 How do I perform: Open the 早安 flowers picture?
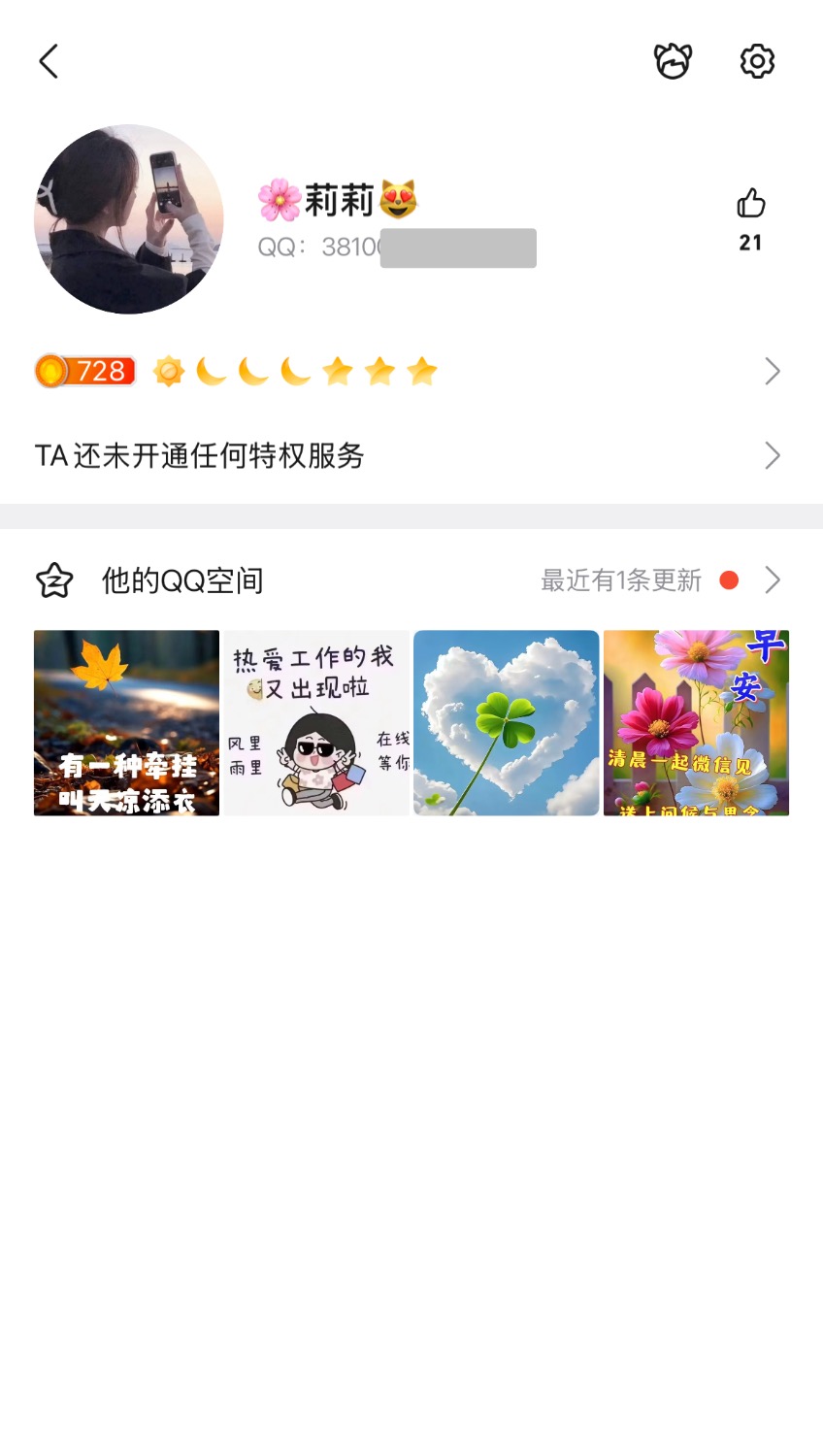tap(696, 723)
